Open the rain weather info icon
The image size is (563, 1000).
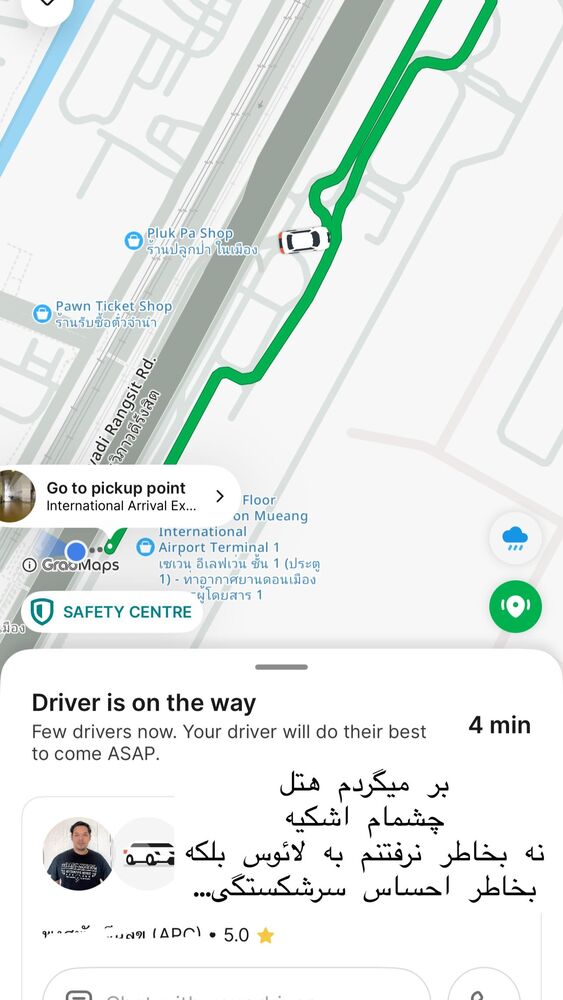click(515, 538)
